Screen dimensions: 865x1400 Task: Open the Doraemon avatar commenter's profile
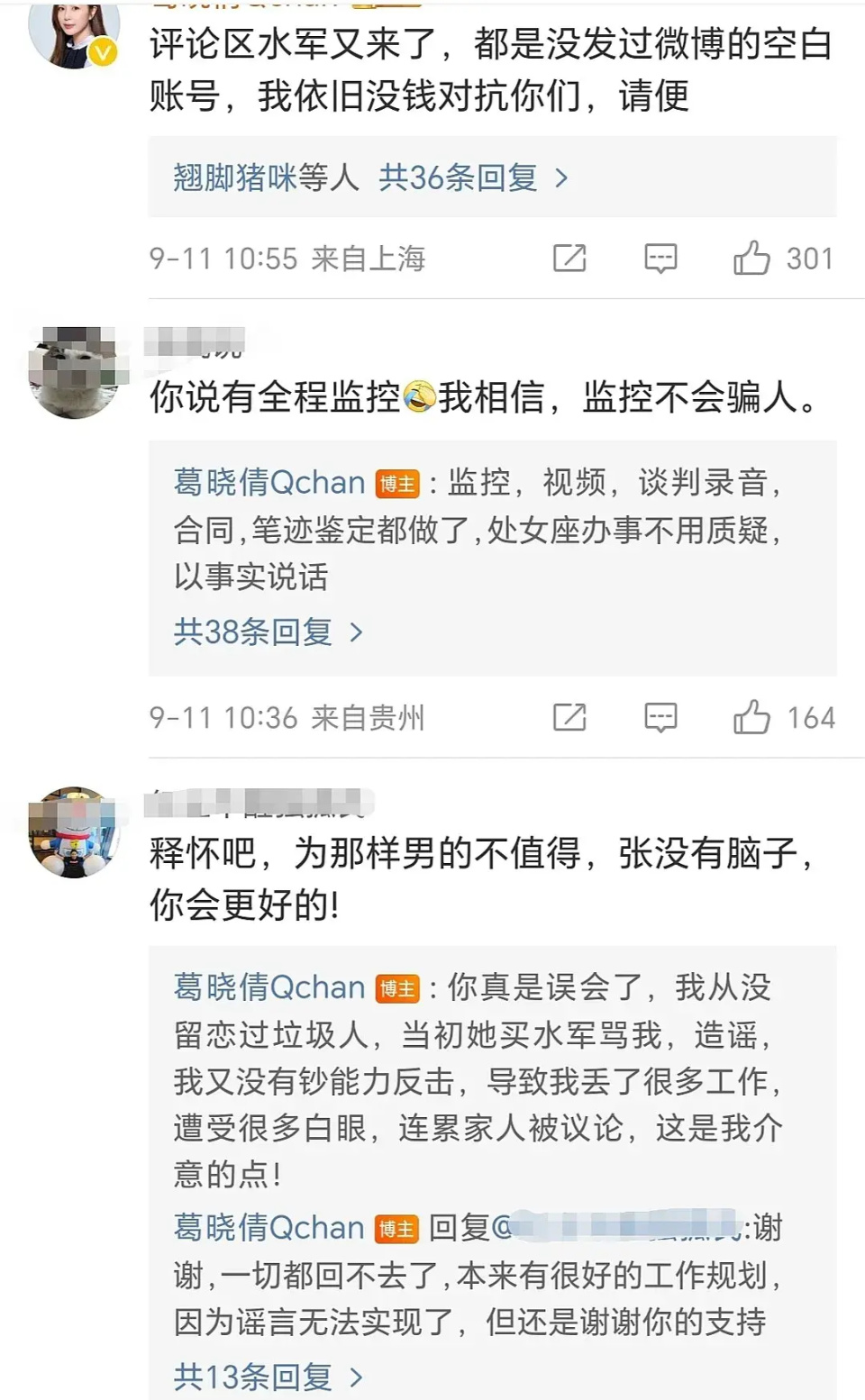[x=75, y=832]
